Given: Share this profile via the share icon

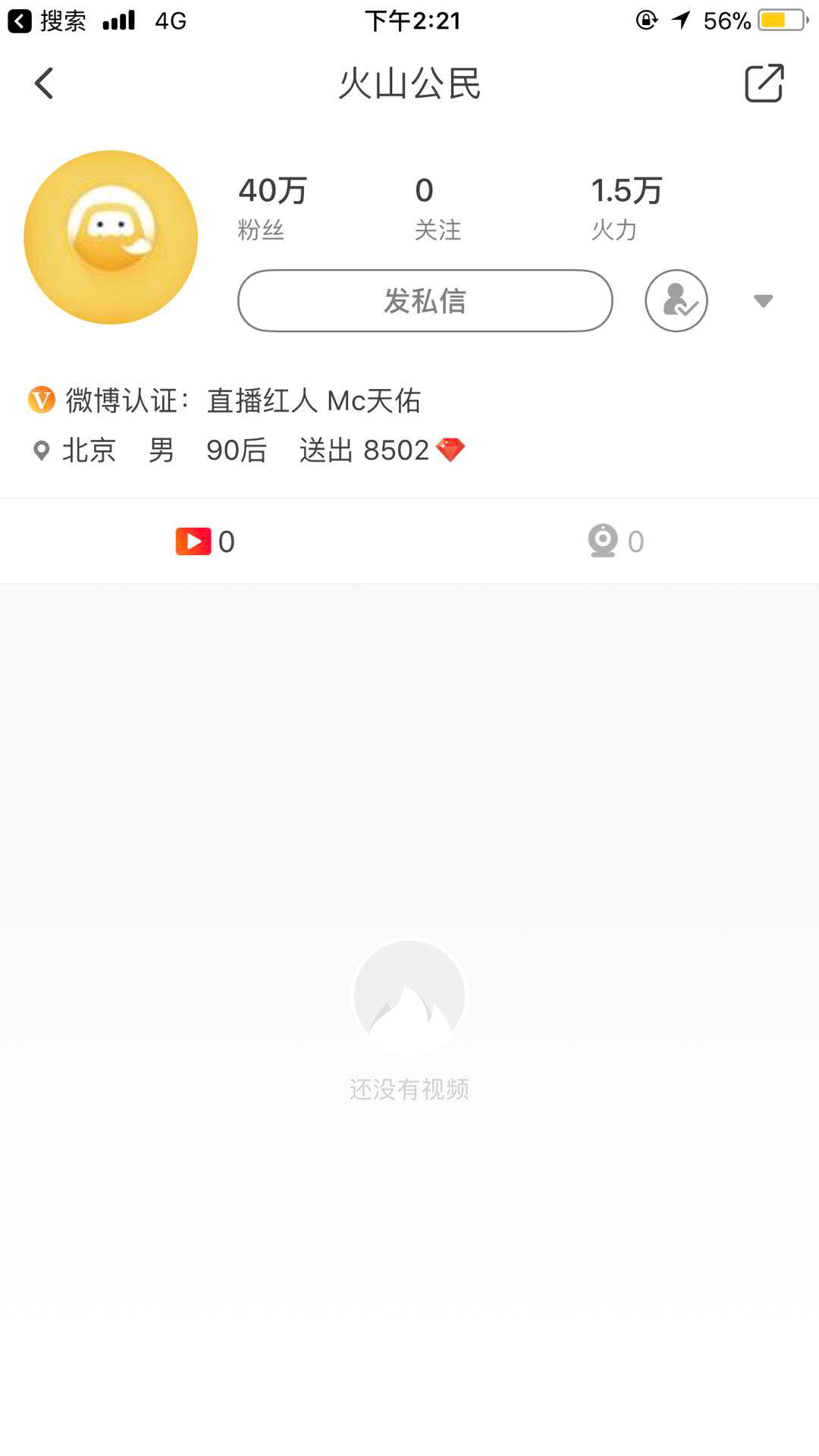Looking at the screenshot, I should click(764, 83).
